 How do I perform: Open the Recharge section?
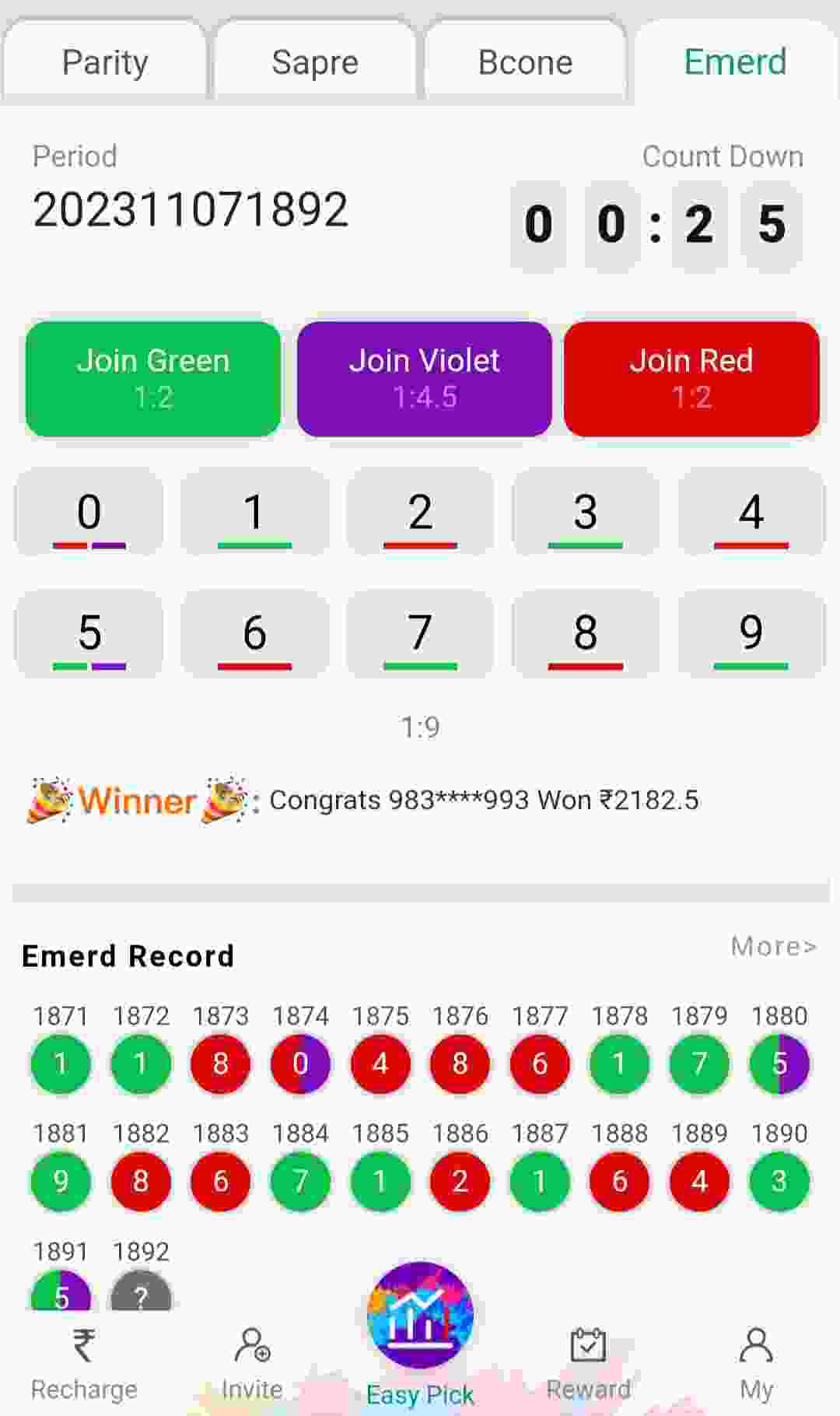pyautogui.click(x=84, y=1365)
